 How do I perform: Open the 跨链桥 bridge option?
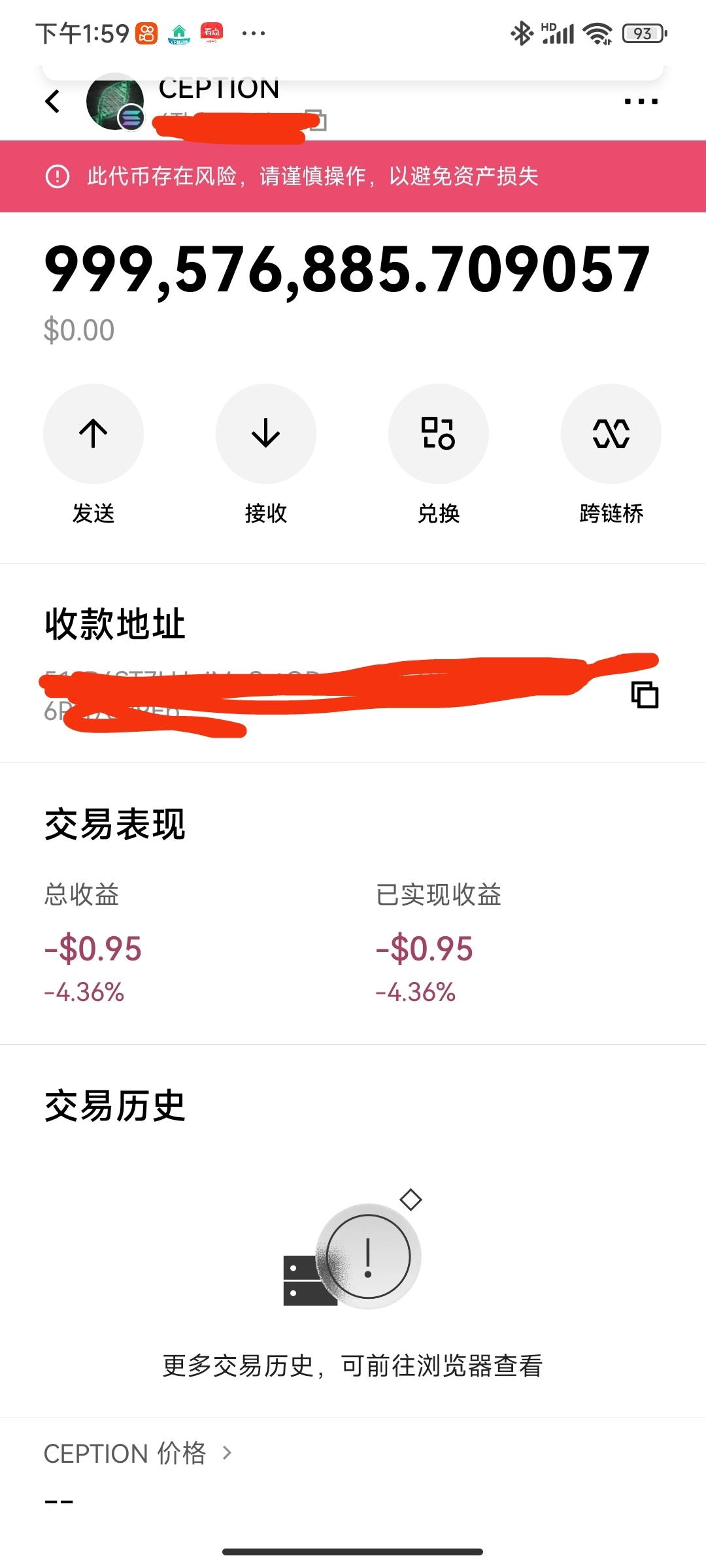pos(611,434)
